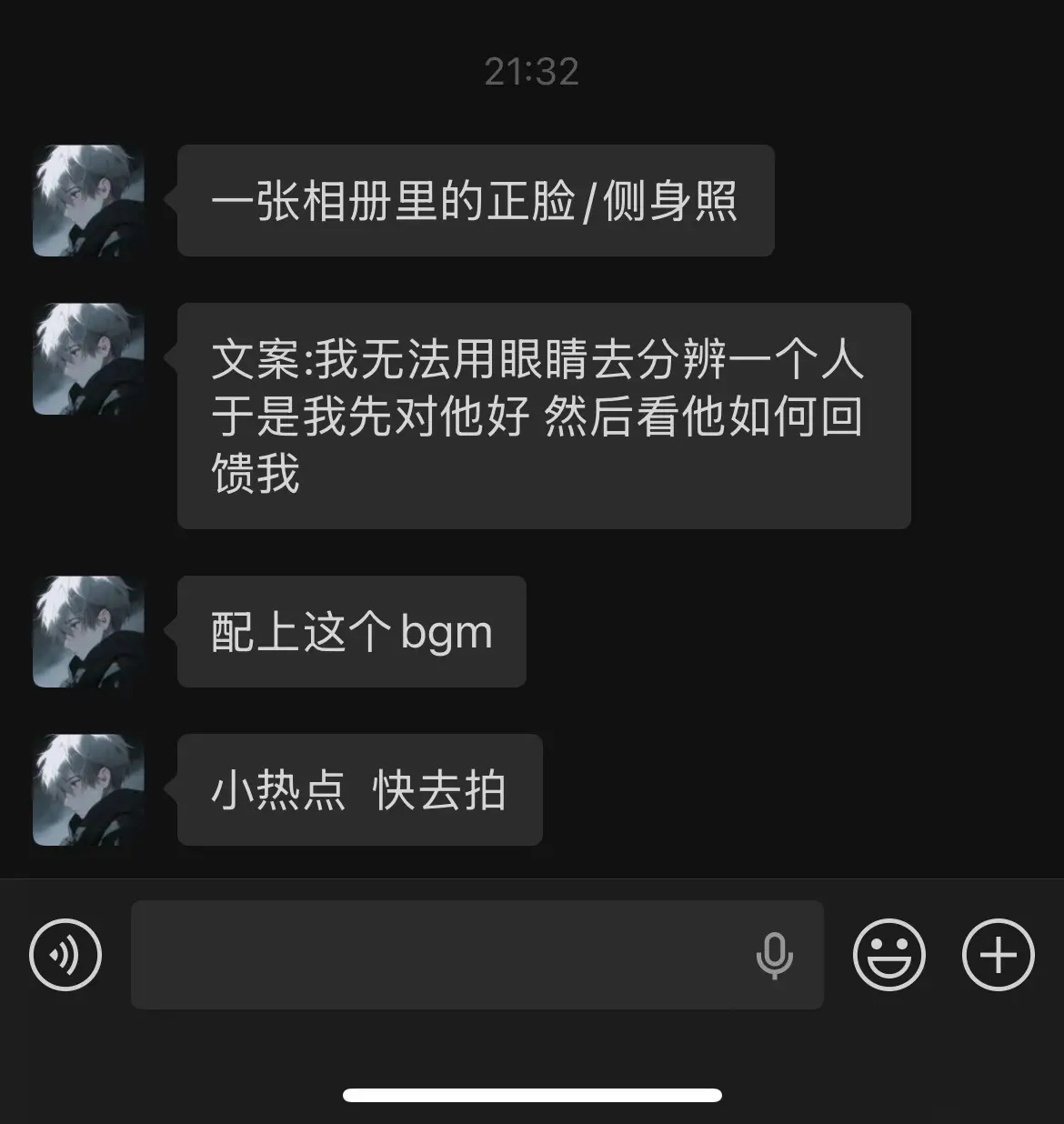The image size is (1064, 1124).
Task: Tap the avatar next to the 文案 caption message
Action: (88, 360)
